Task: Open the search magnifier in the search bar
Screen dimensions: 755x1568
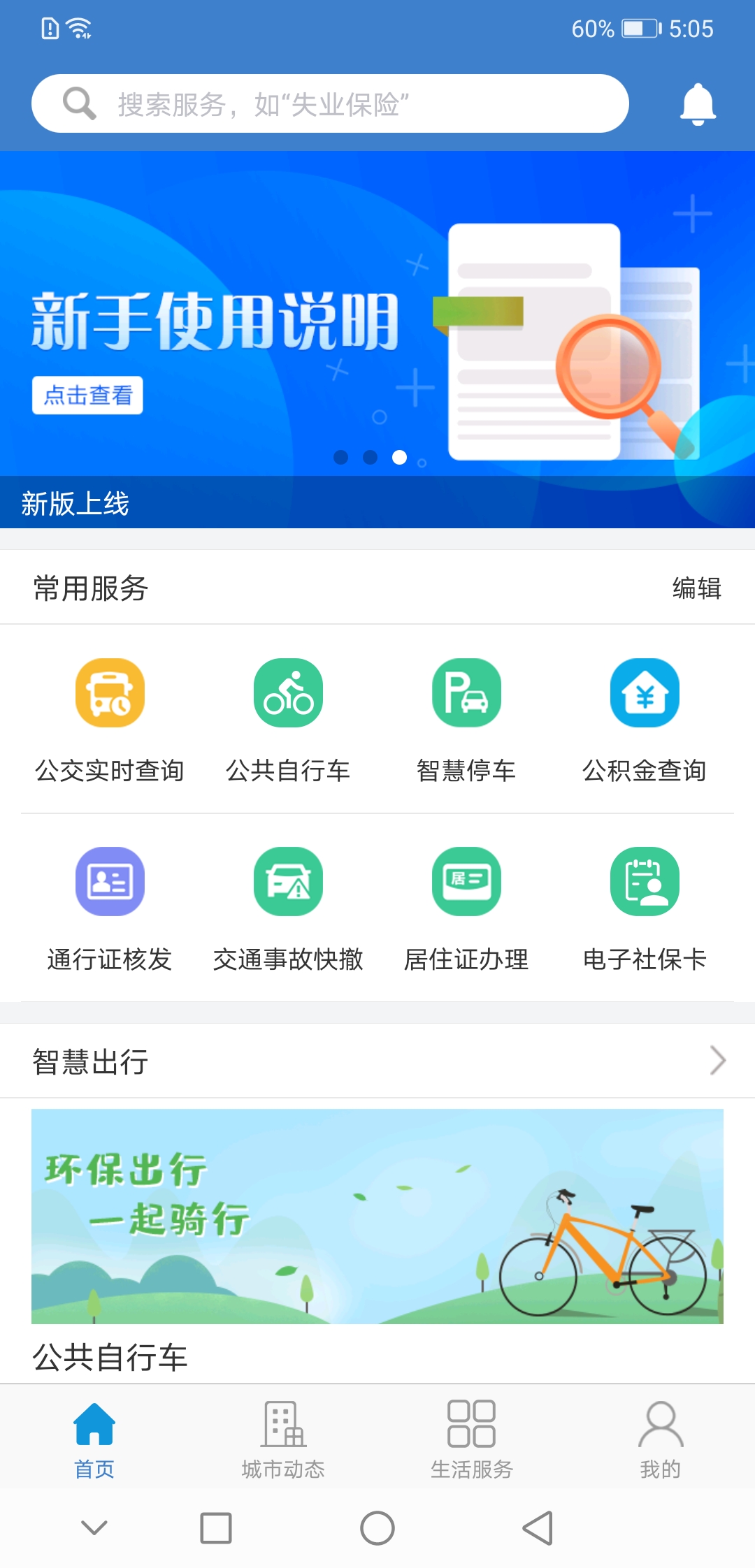Action: click(79, 103)
